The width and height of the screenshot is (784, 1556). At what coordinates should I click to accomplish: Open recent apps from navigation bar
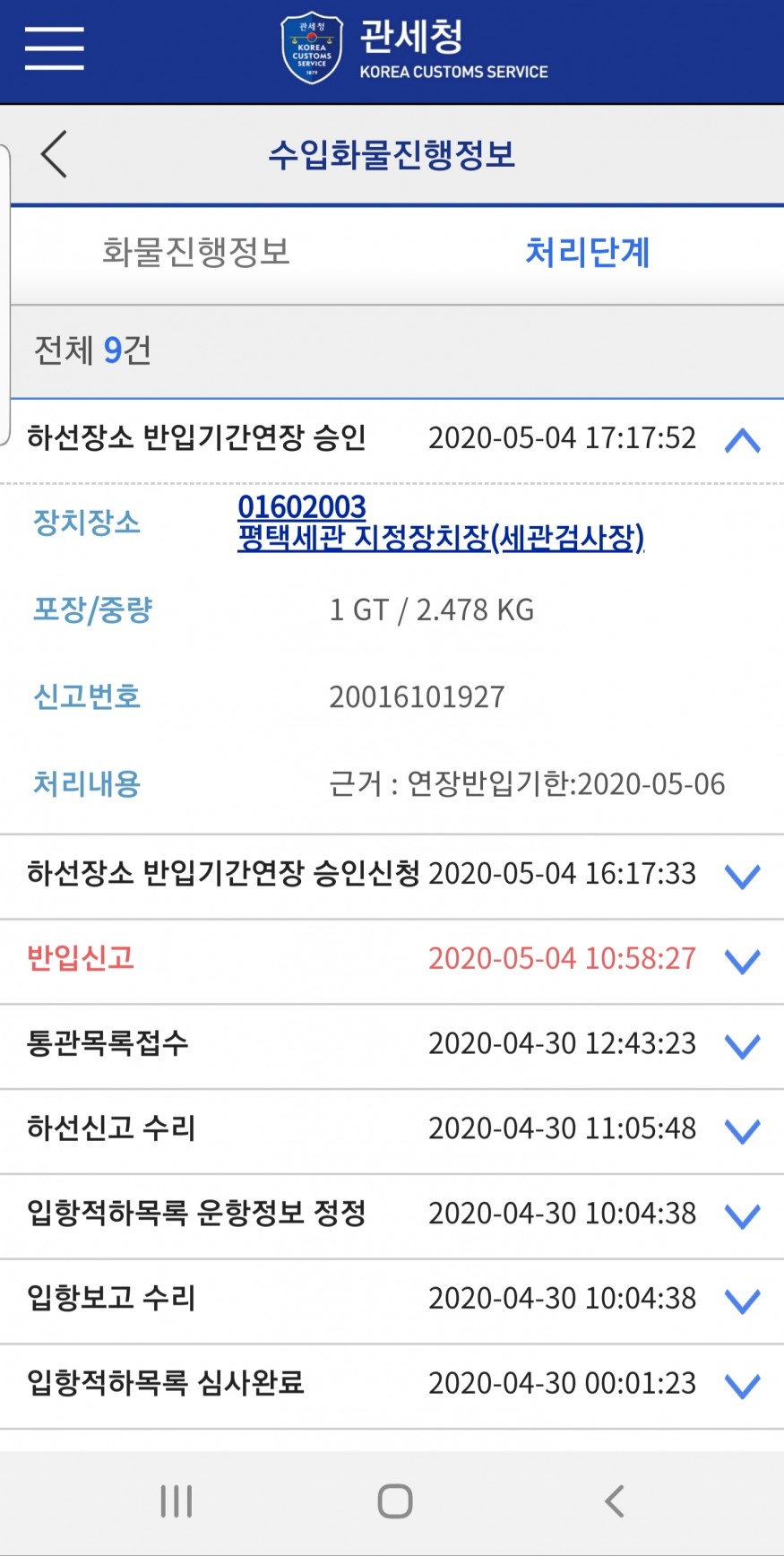tap(176, 1500)
